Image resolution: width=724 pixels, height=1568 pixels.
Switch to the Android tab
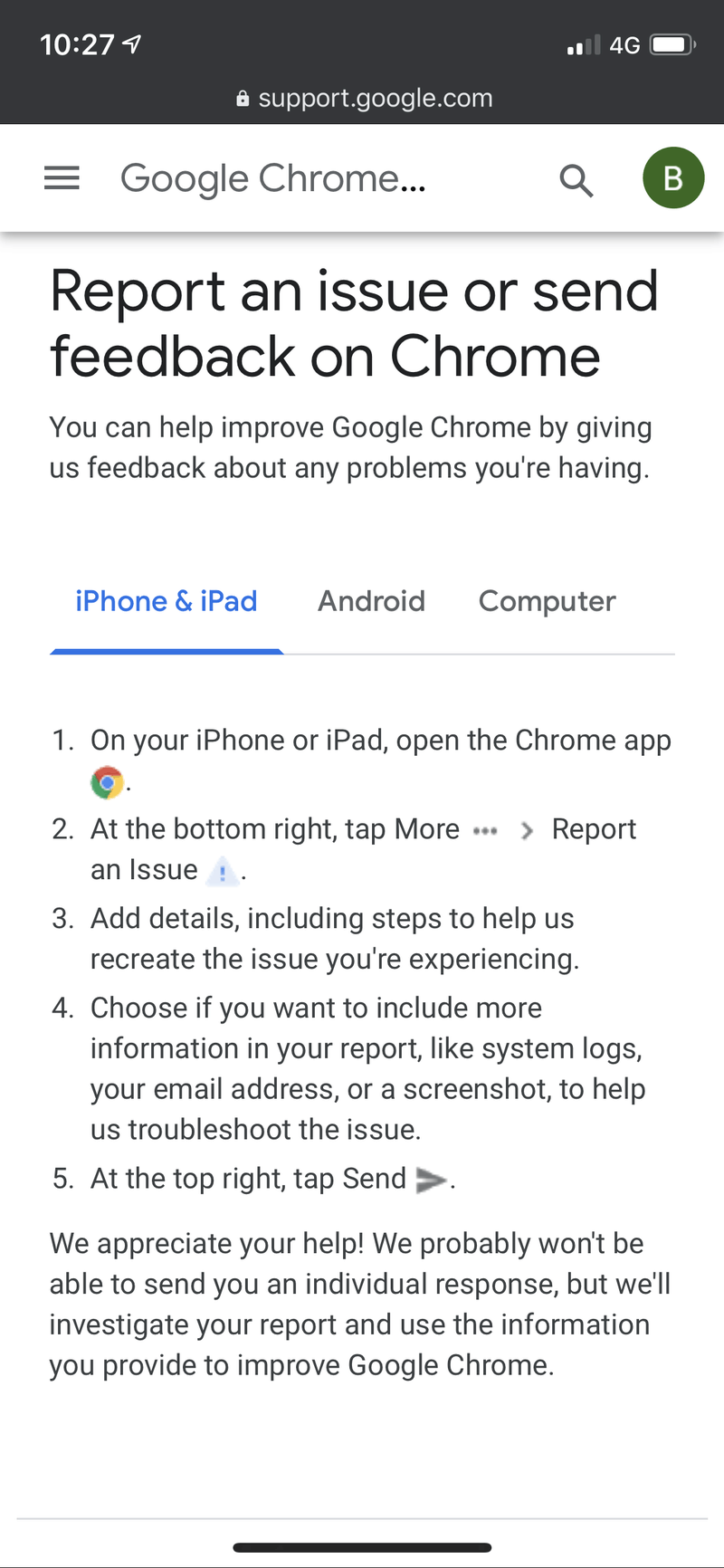[371, 601]
